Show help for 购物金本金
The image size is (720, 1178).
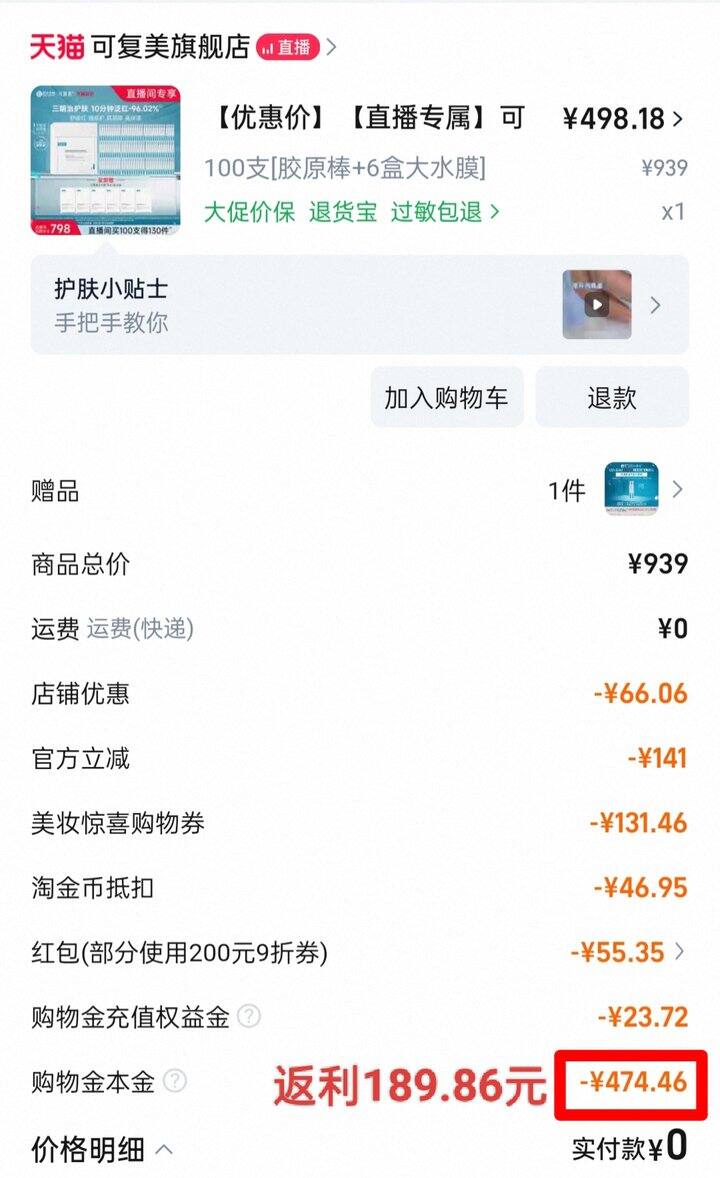pyautogui.click(x=175, y=1081)
